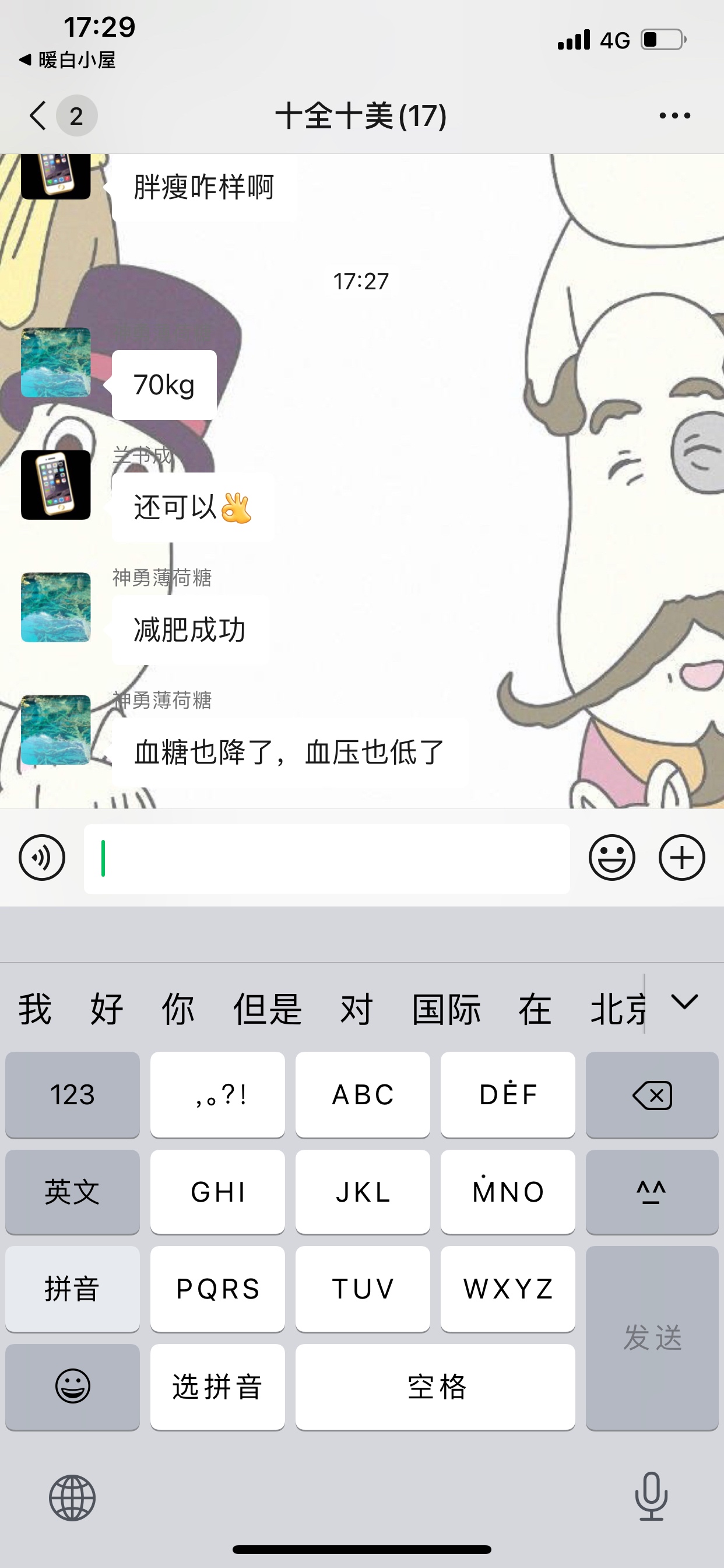Switch keyboard to 英文
Image resolution: width=724 pixels, height=1568 pixels.
point(72,1192)
